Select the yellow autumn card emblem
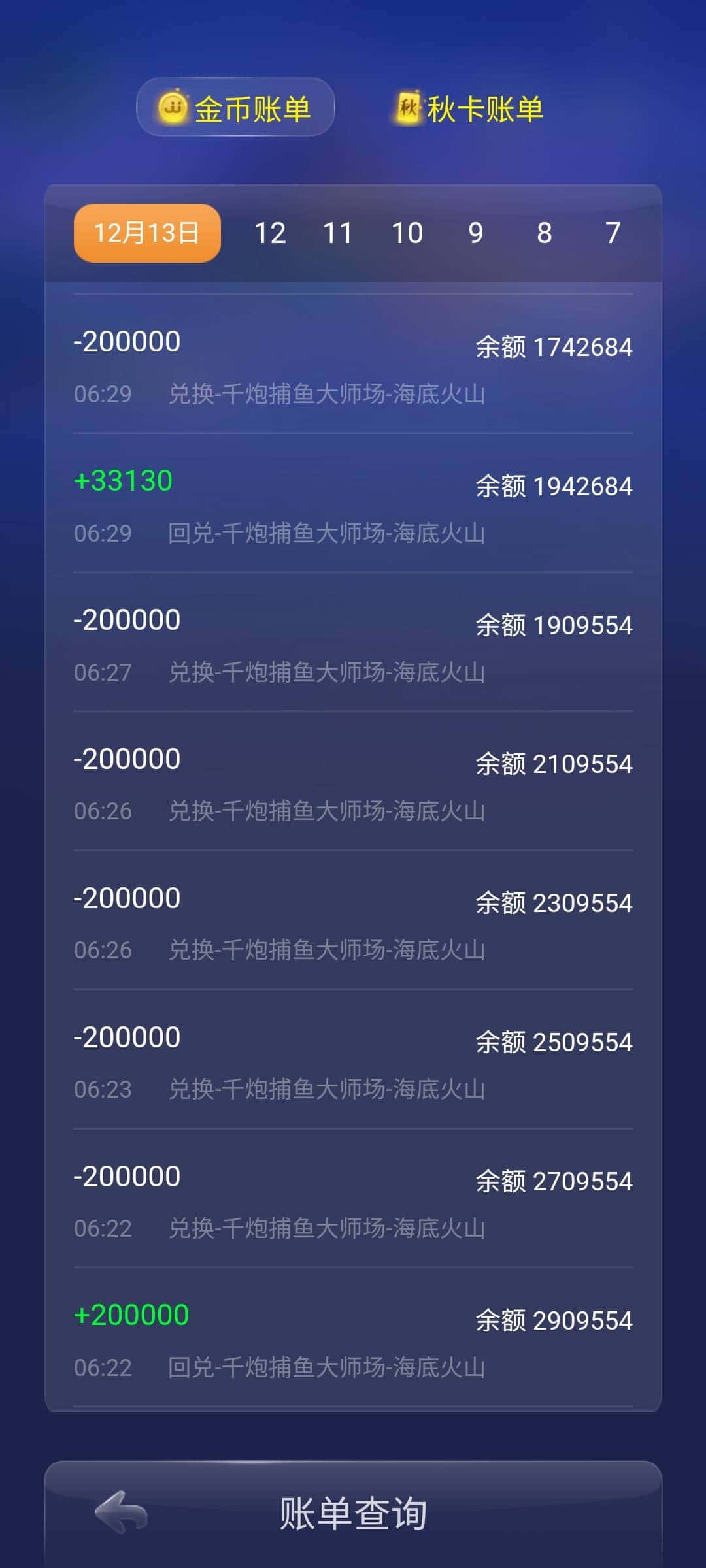706x1568 pixels. click(409, 107)
